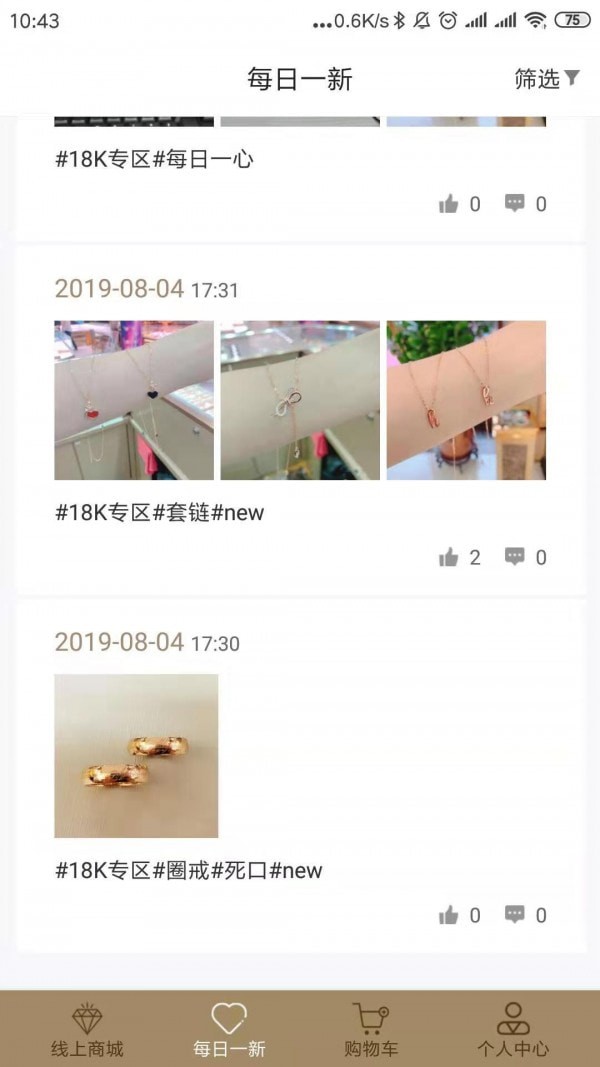
Task: Open the 个人中心 tab
Action: tap(513, 1030)
